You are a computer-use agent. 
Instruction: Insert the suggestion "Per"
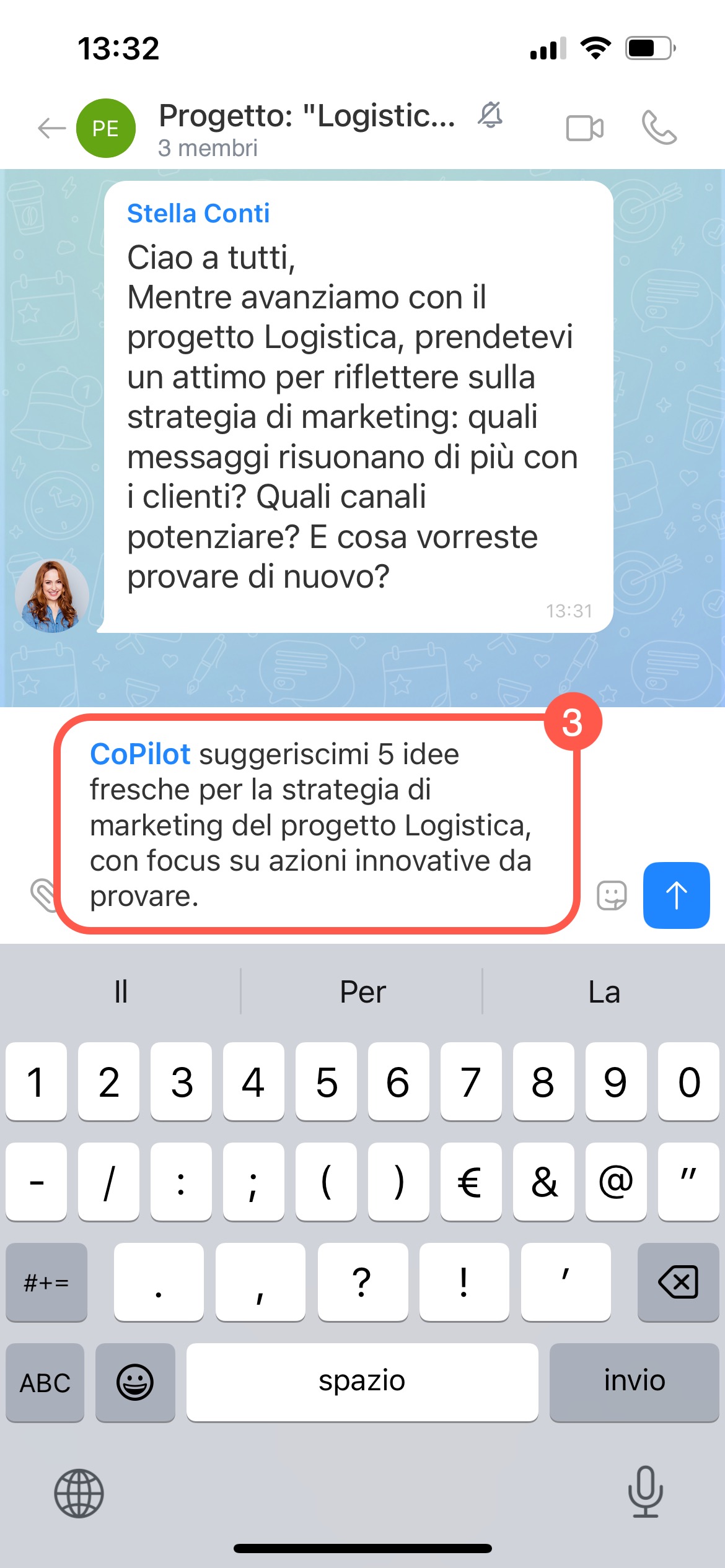362,992
